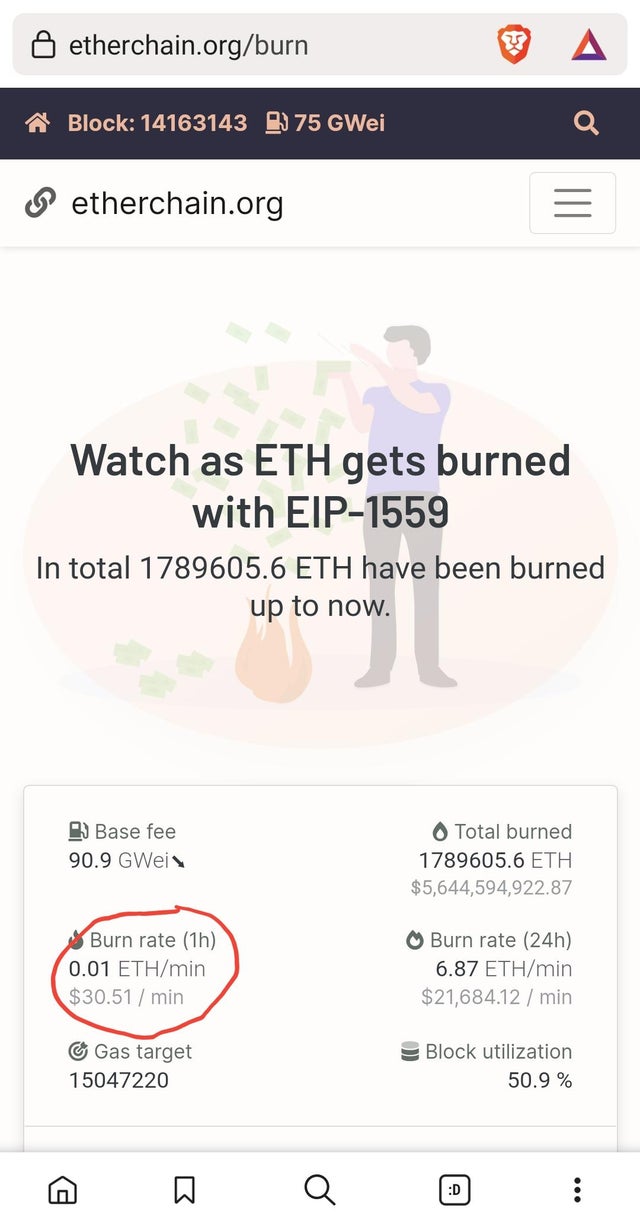This screenshot has height=1227, width=640.
Task: Go to browser home page
Action: (x=62, y=1189)
